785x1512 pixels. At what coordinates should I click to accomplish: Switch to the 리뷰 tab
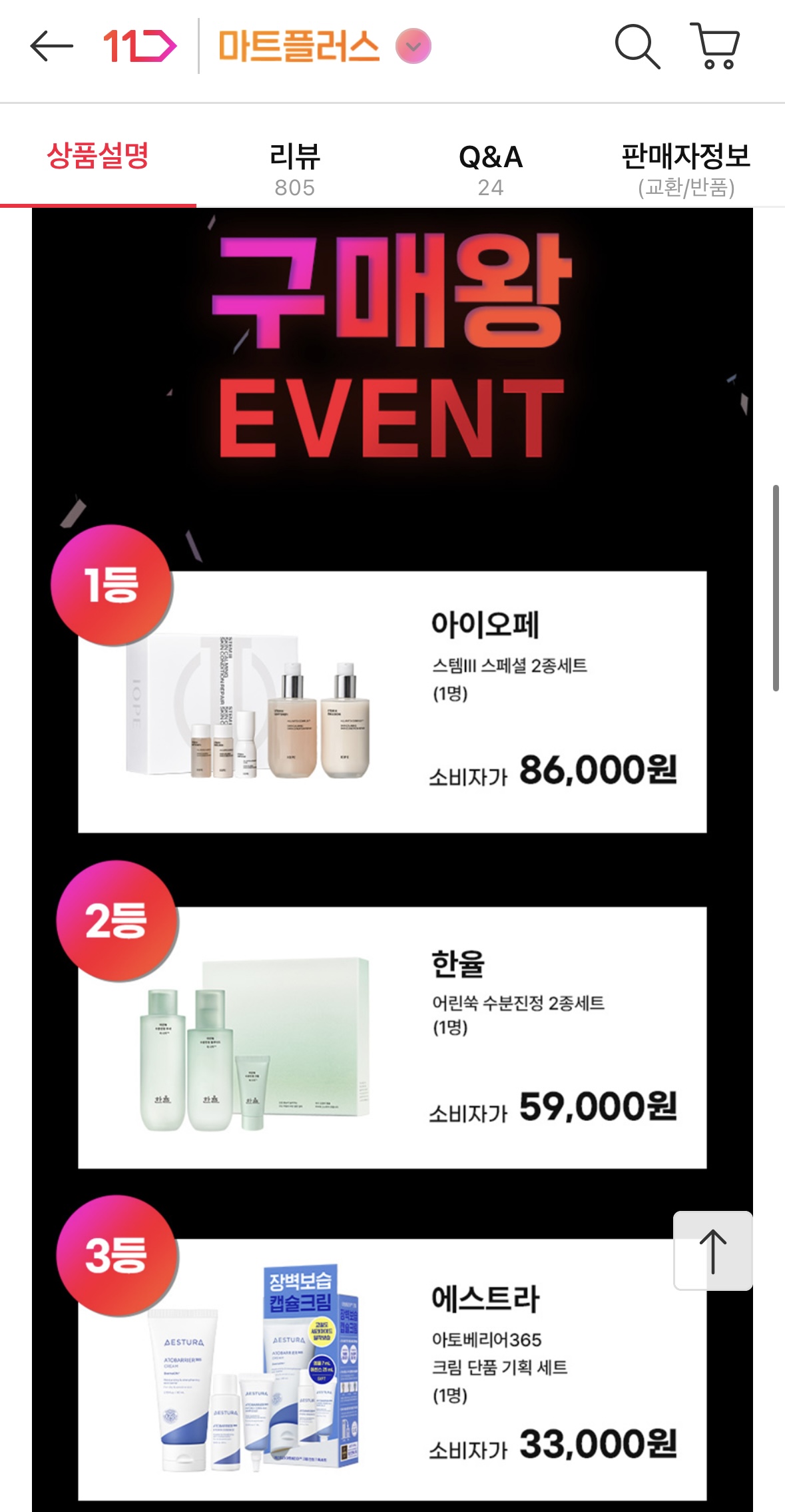pyautogui.click(x=294, y=169)
